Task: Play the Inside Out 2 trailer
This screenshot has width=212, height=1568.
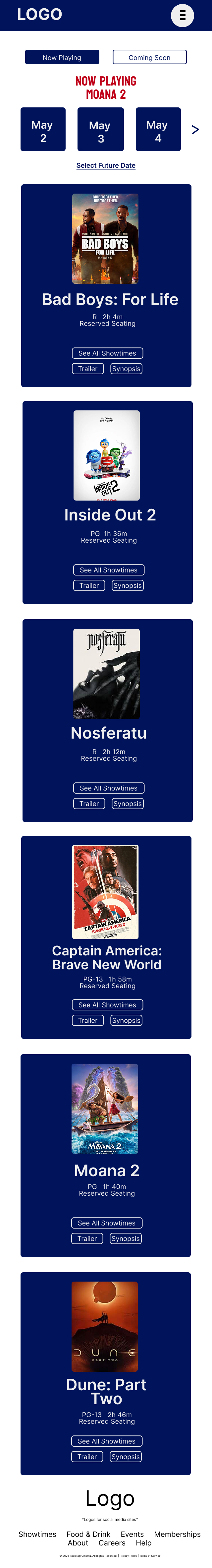Action: 89,585
